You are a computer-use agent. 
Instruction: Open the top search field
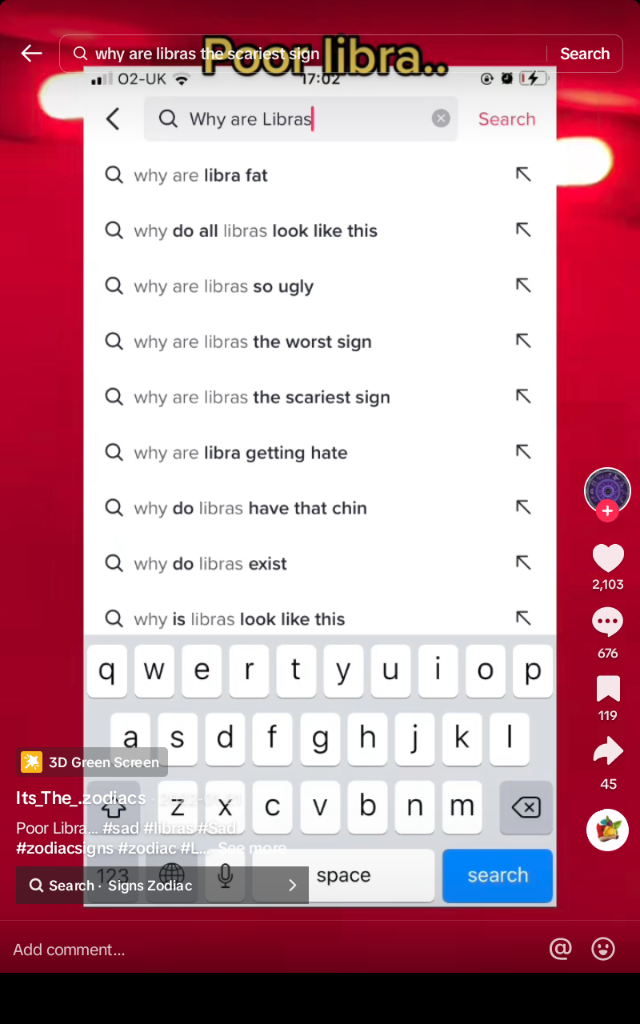click(300, 54)
